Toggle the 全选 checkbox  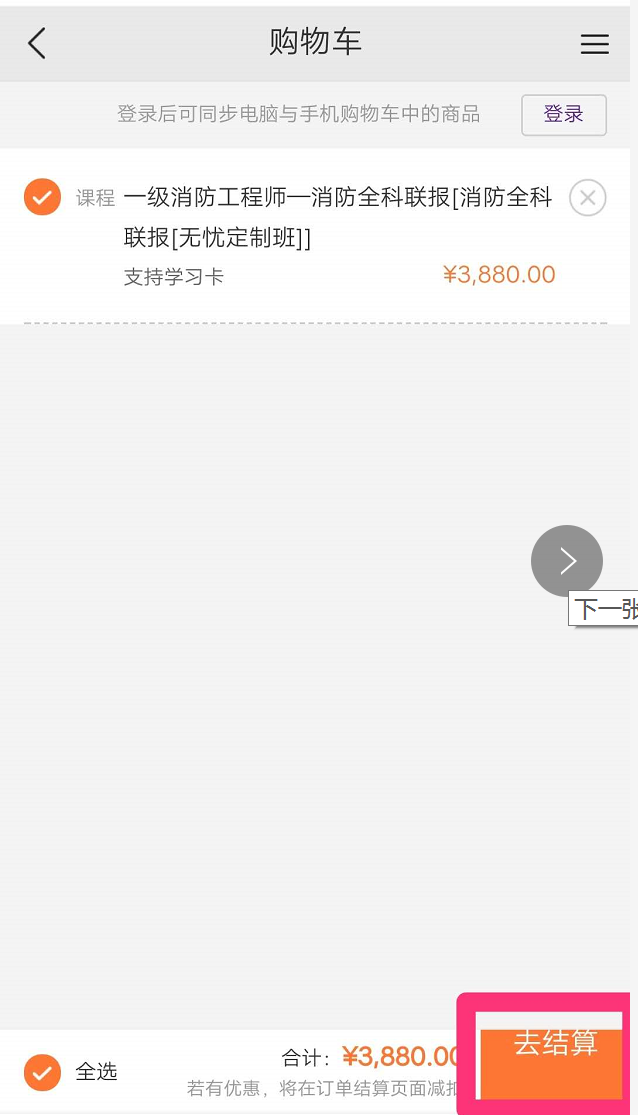pyautogui.click(x=42, y=1072)
